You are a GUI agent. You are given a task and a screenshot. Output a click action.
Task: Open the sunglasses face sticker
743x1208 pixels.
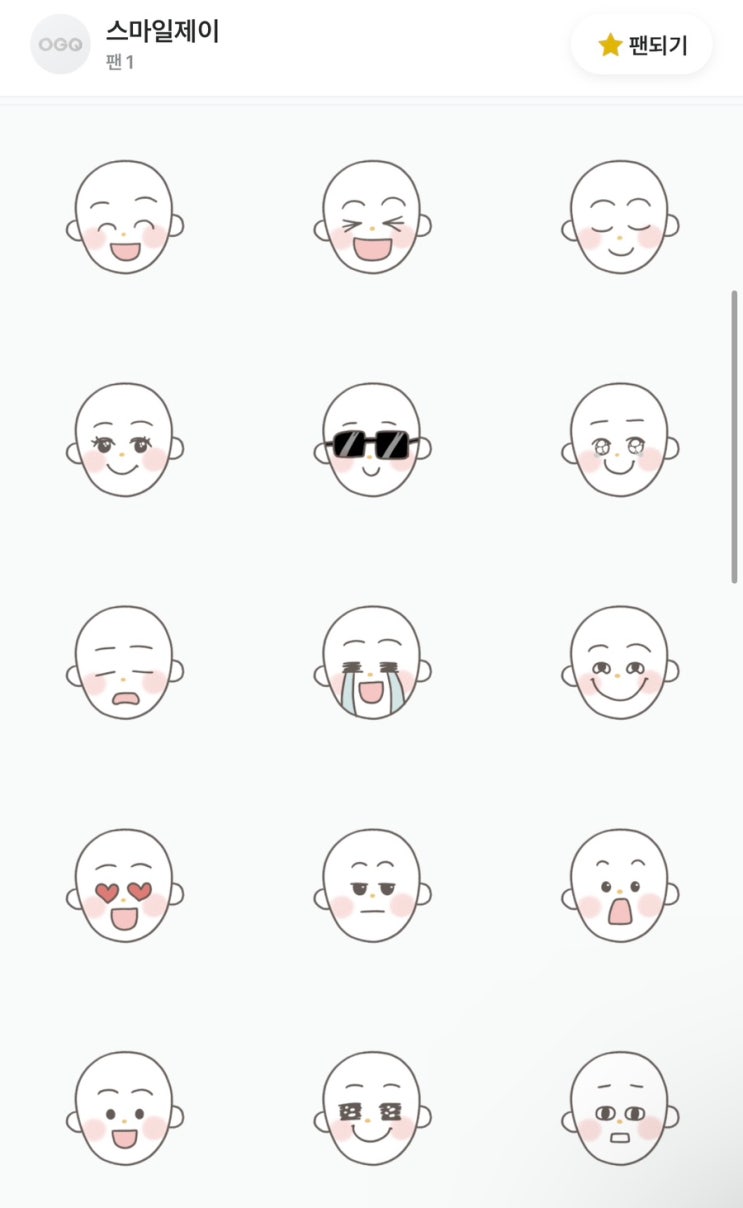point(371,439)
